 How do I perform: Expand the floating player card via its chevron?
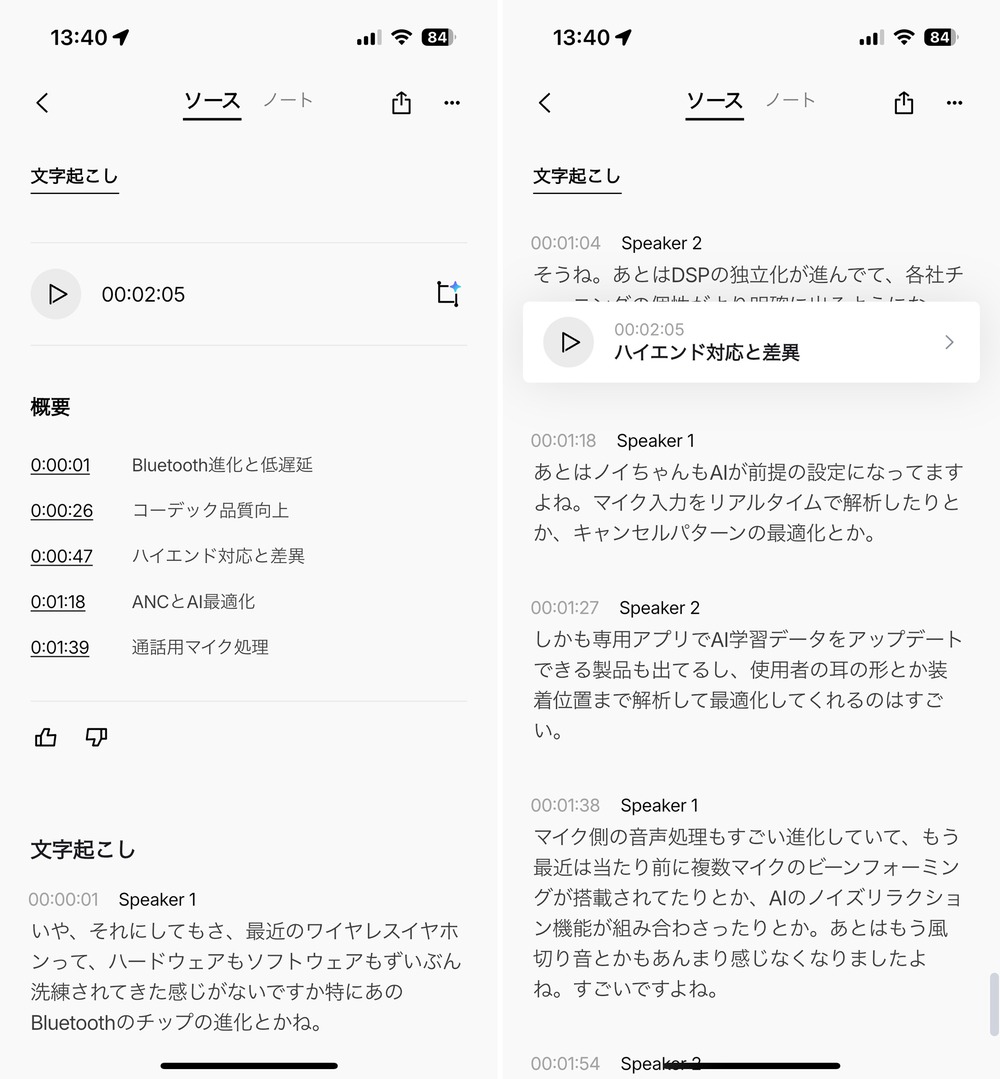[x=949, y=342]
